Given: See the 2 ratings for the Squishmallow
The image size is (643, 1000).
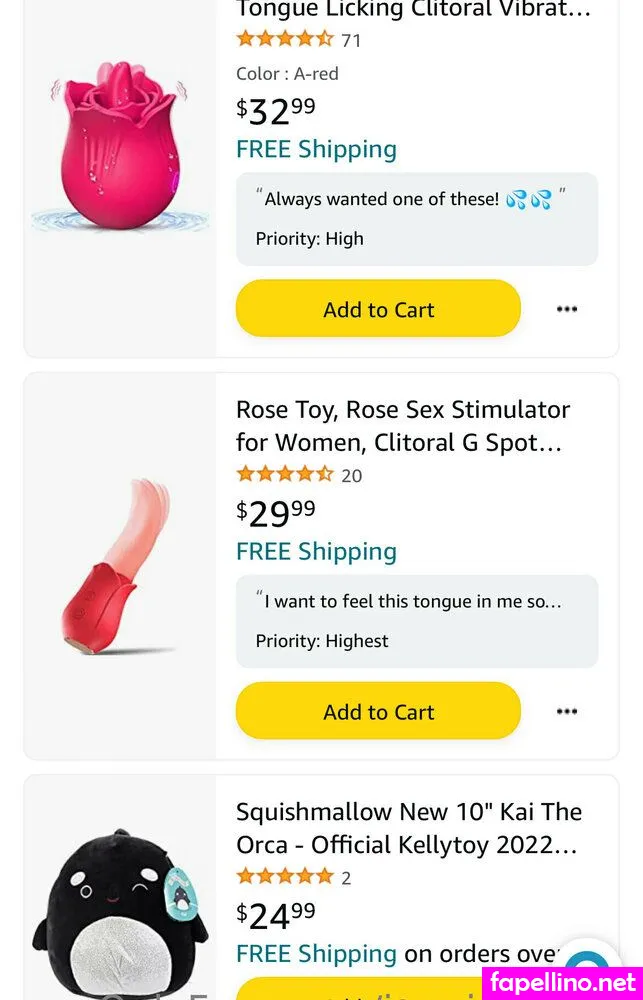Looking at the screenshot, I should [293, 877].
